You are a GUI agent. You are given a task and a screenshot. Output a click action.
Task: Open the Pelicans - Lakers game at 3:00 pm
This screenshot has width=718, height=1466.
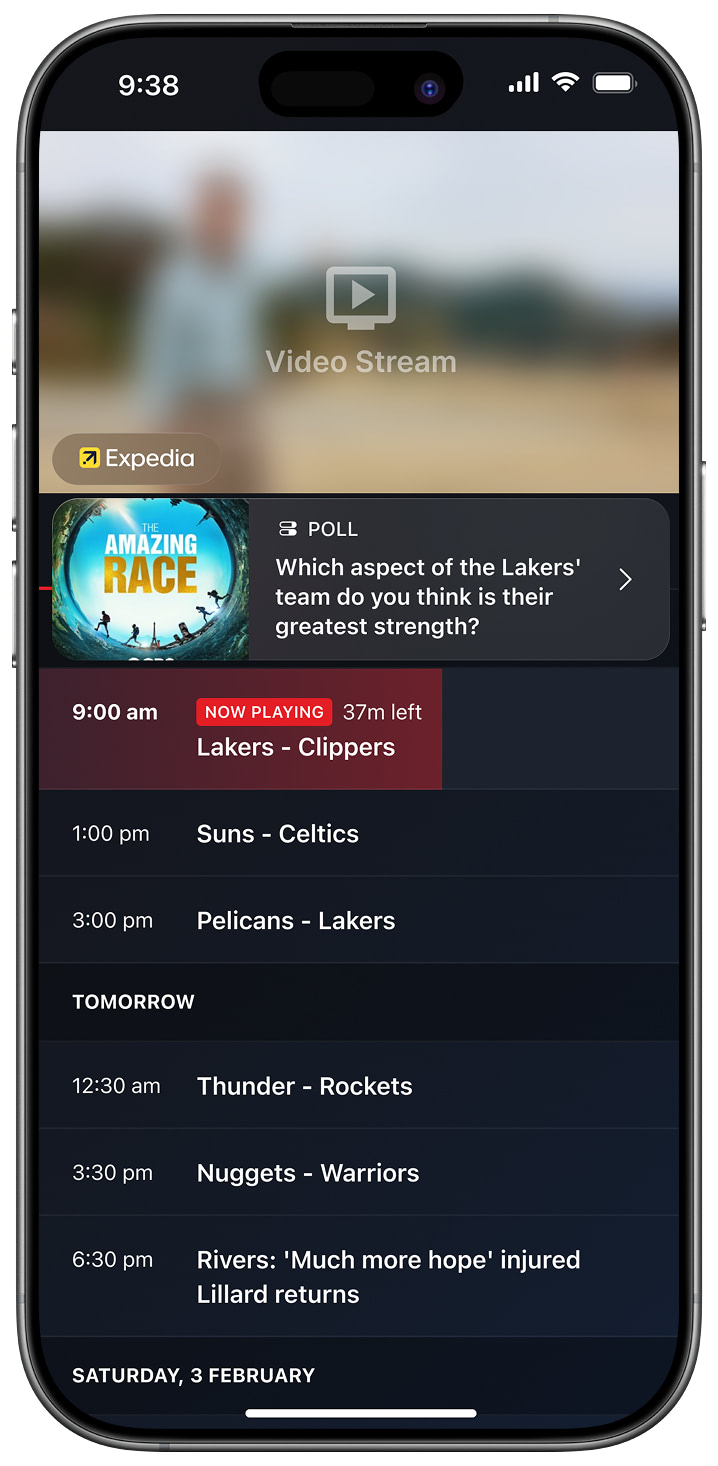[x=360, y=921]
